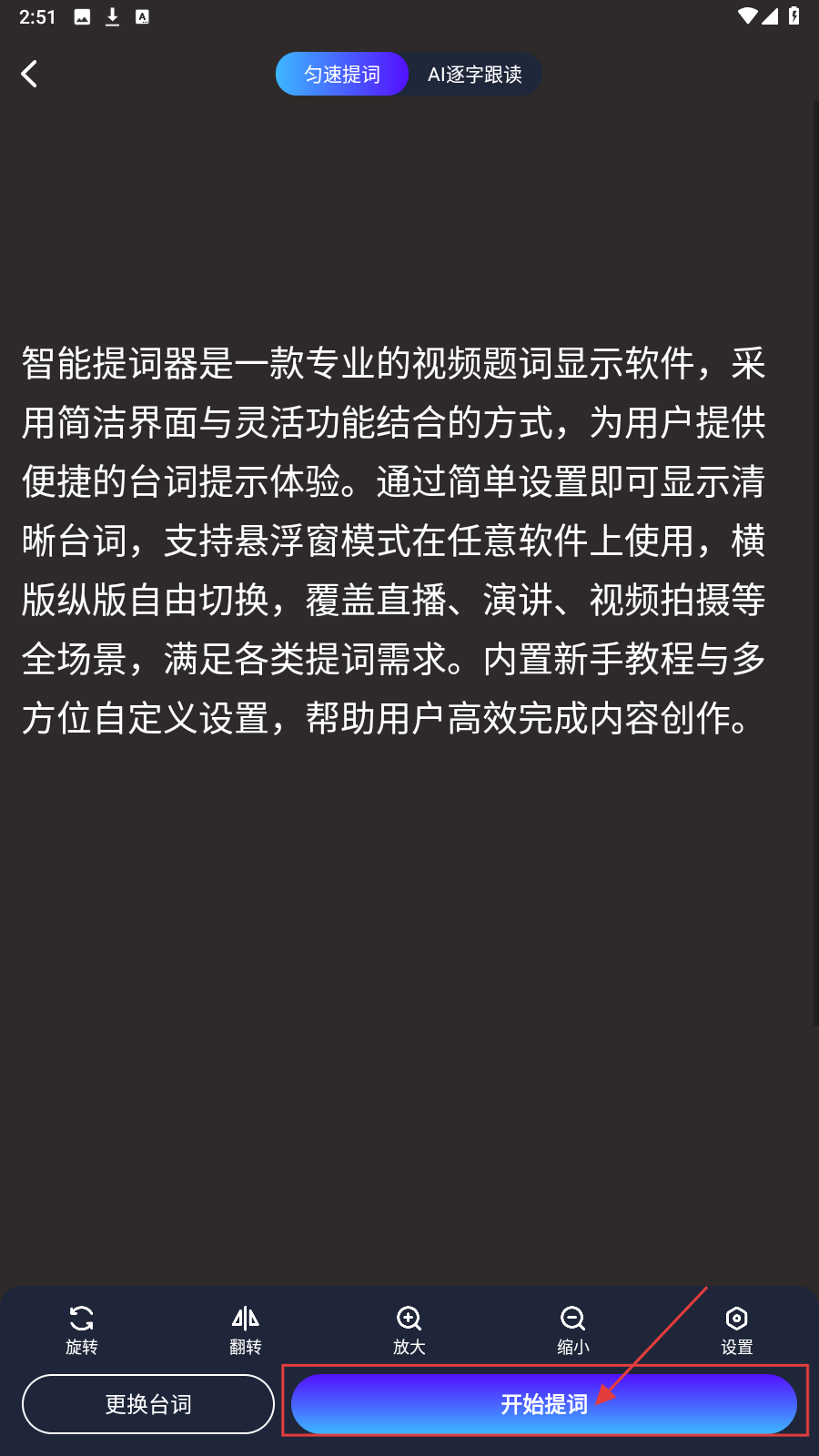
Task: Open 设置 settings
Action: pos(737,1330)
